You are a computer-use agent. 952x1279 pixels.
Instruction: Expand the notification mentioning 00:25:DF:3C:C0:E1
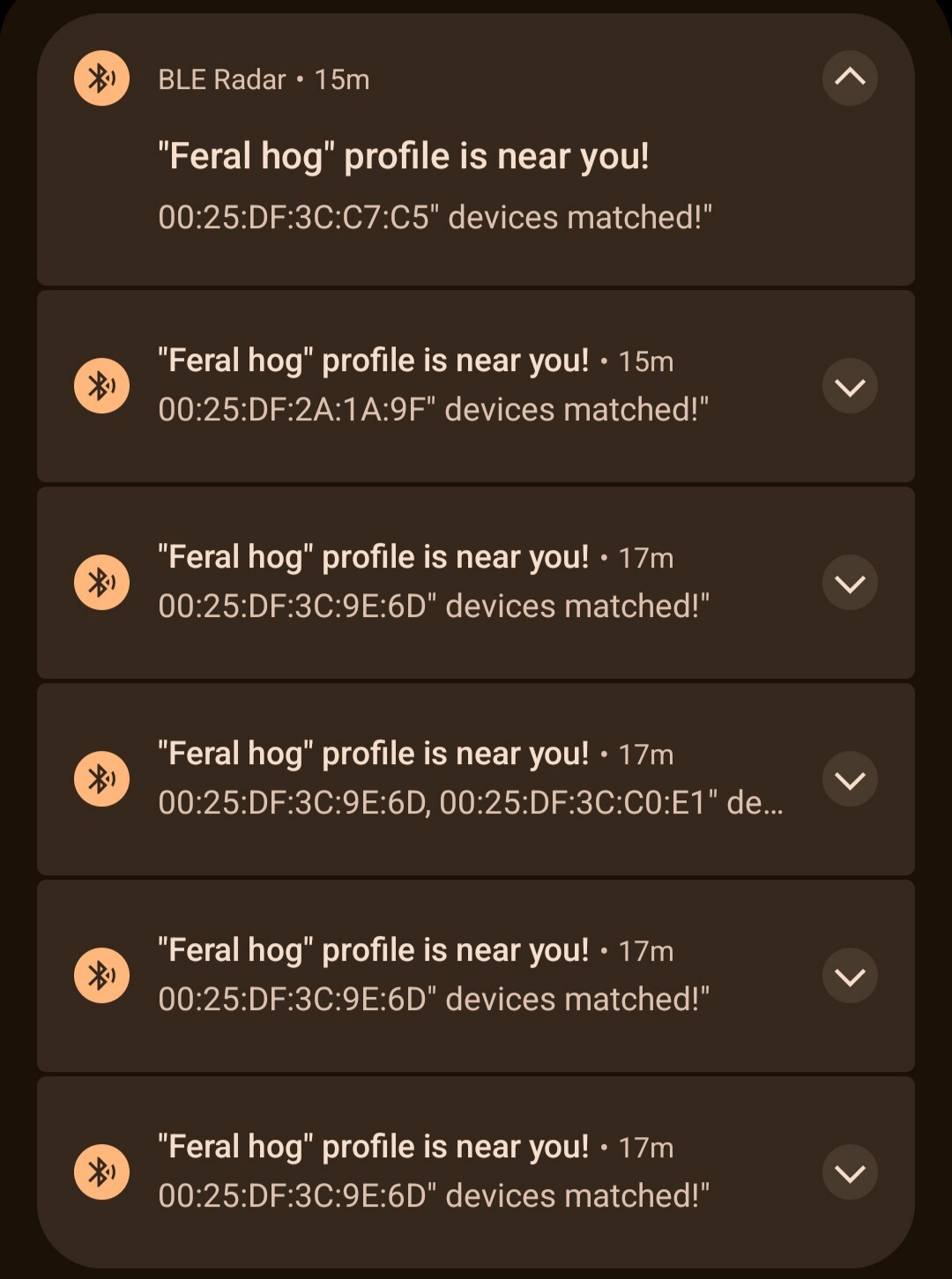[850, 779]
